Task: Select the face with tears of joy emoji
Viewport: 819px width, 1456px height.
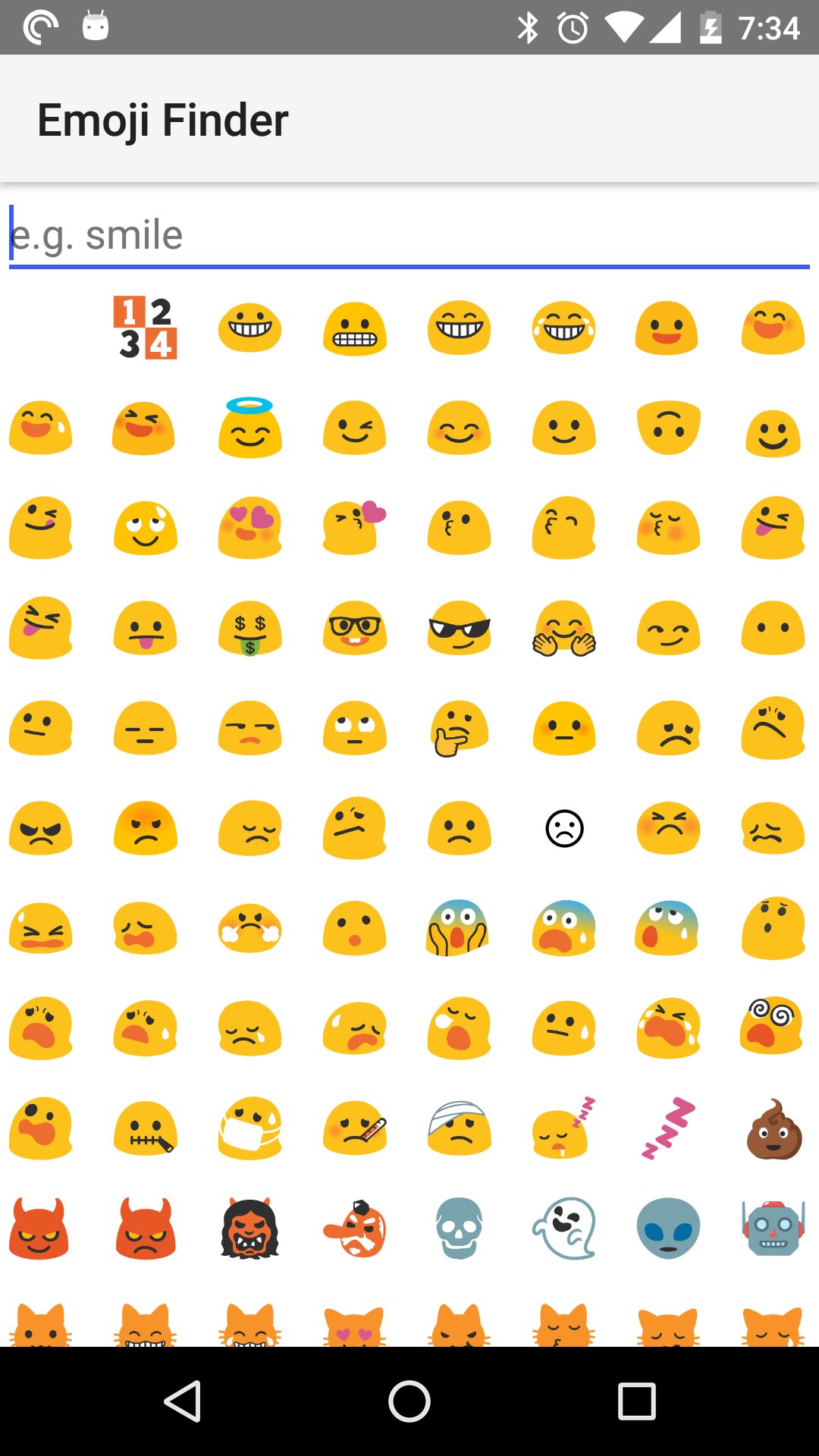Action: (563, 328)
